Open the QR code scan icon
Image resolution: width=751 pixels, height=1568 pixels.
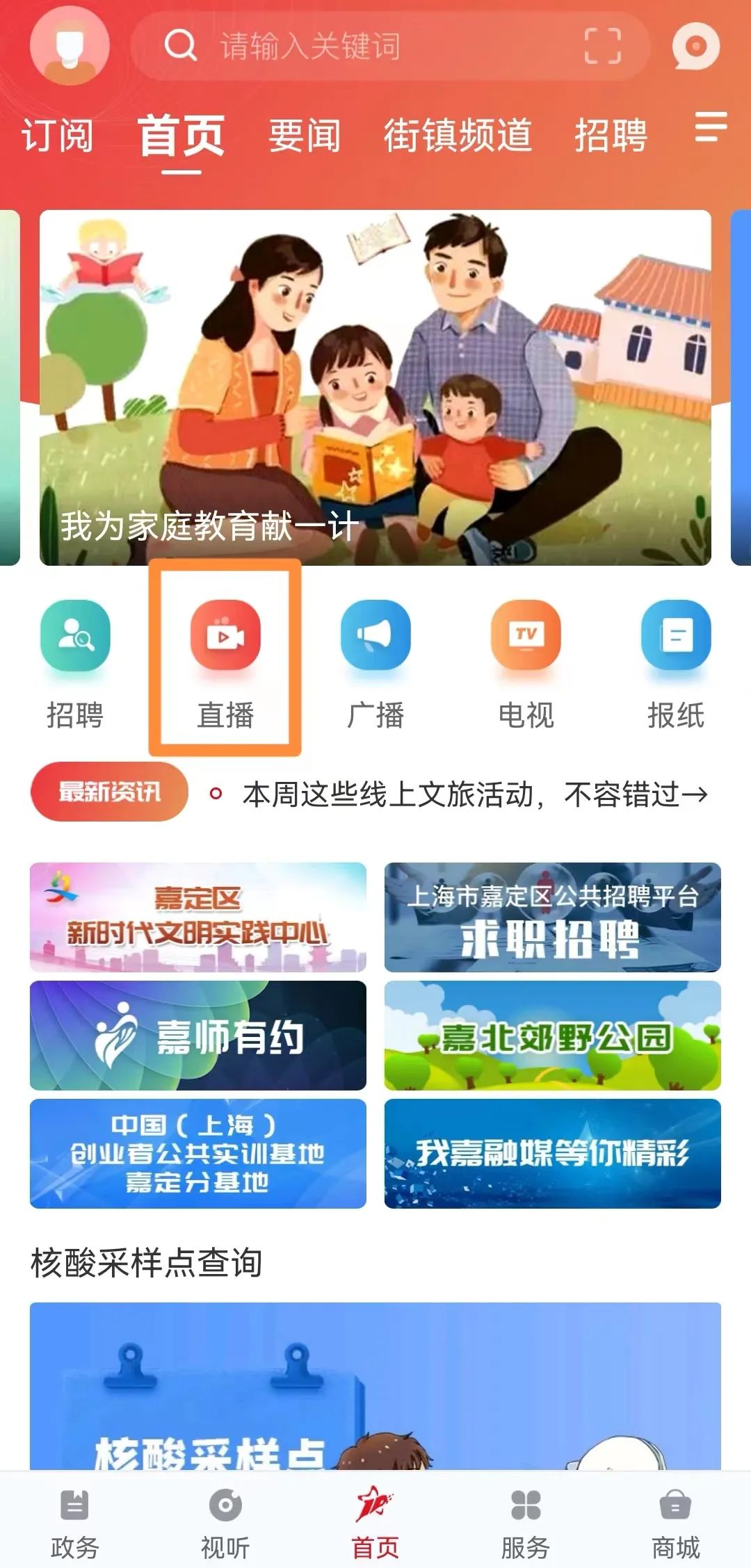[602, 47]
